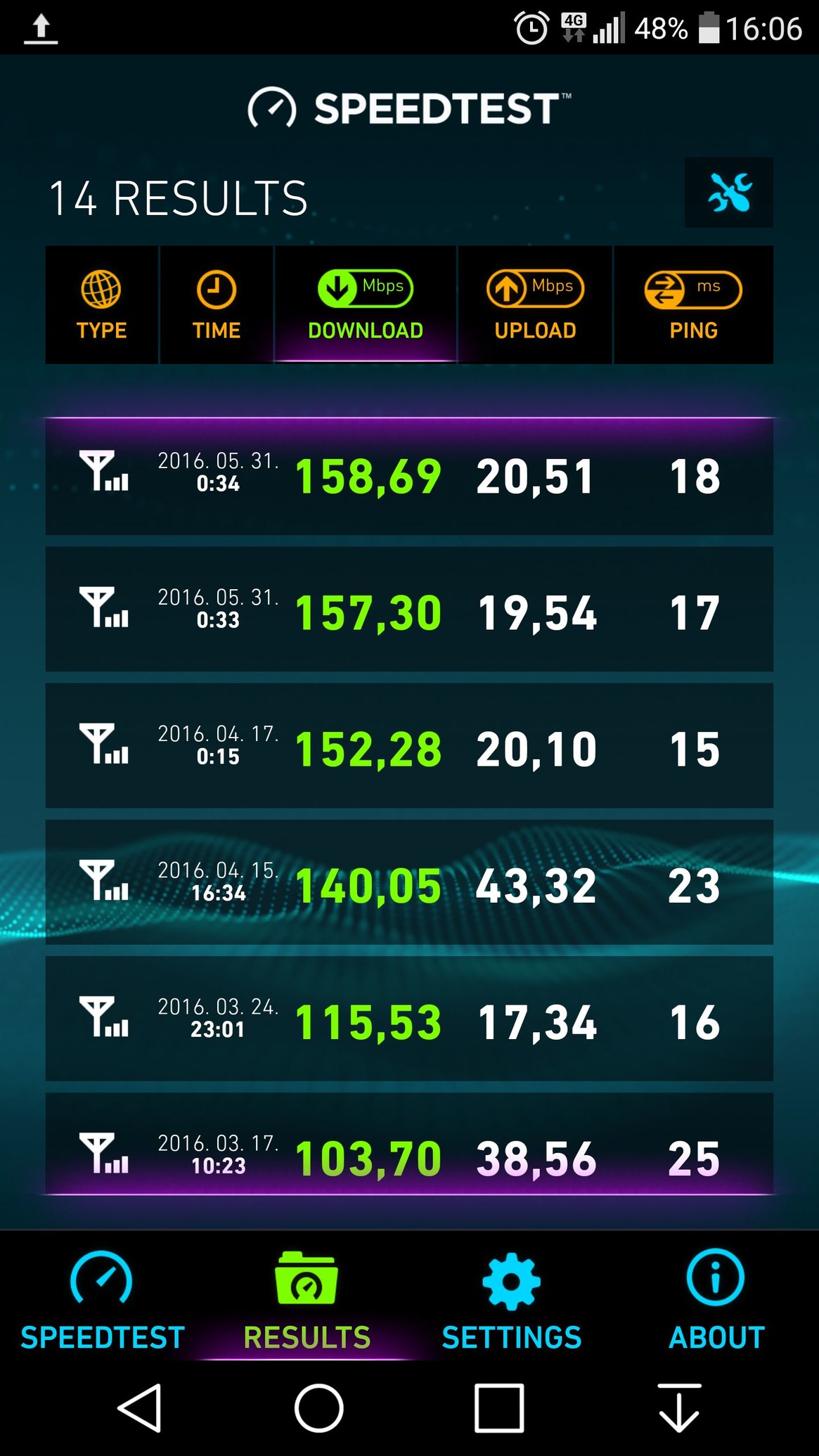Viewport: 819px width, 1456px height.
Task: View the result from 2016. 03. 24.
Action: click(x=409, y=1019)
